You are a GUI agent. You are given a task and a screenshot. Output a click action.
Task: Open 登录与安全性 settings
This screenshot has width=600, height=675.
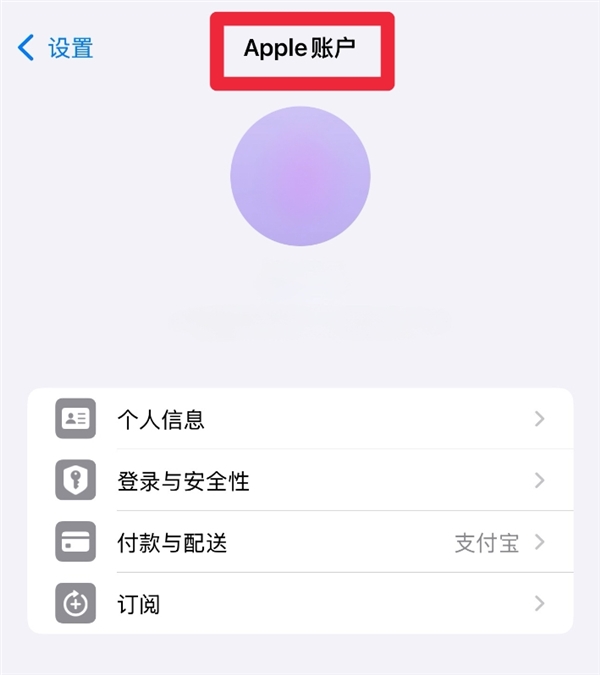coord(300,481)
